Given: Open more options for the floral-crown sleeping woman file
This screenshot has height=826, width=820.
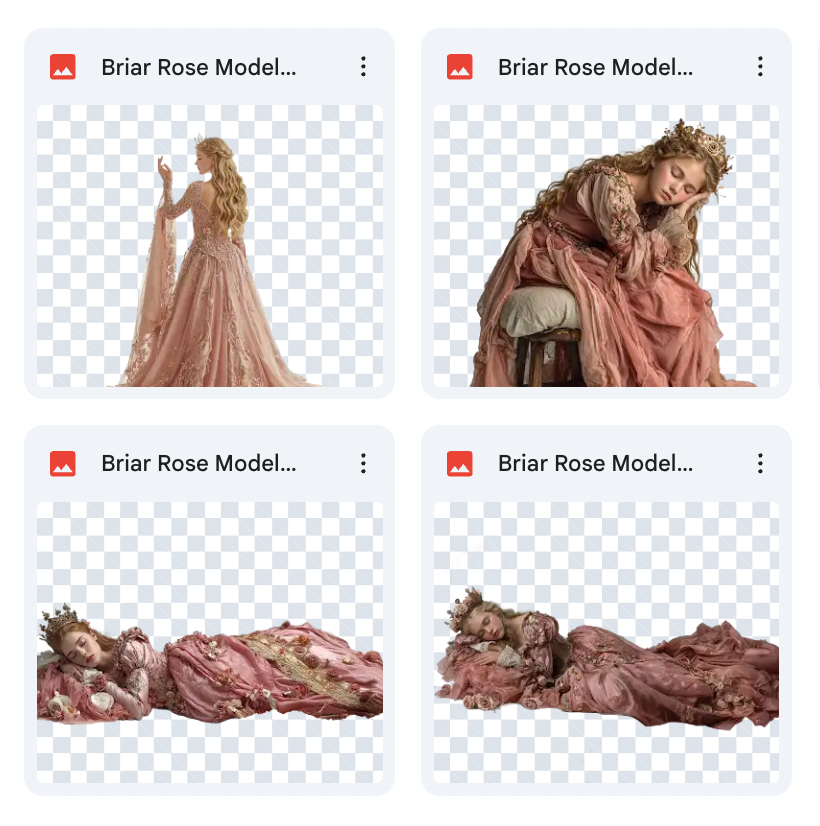Looking at the screenshot, I should 760,463.
